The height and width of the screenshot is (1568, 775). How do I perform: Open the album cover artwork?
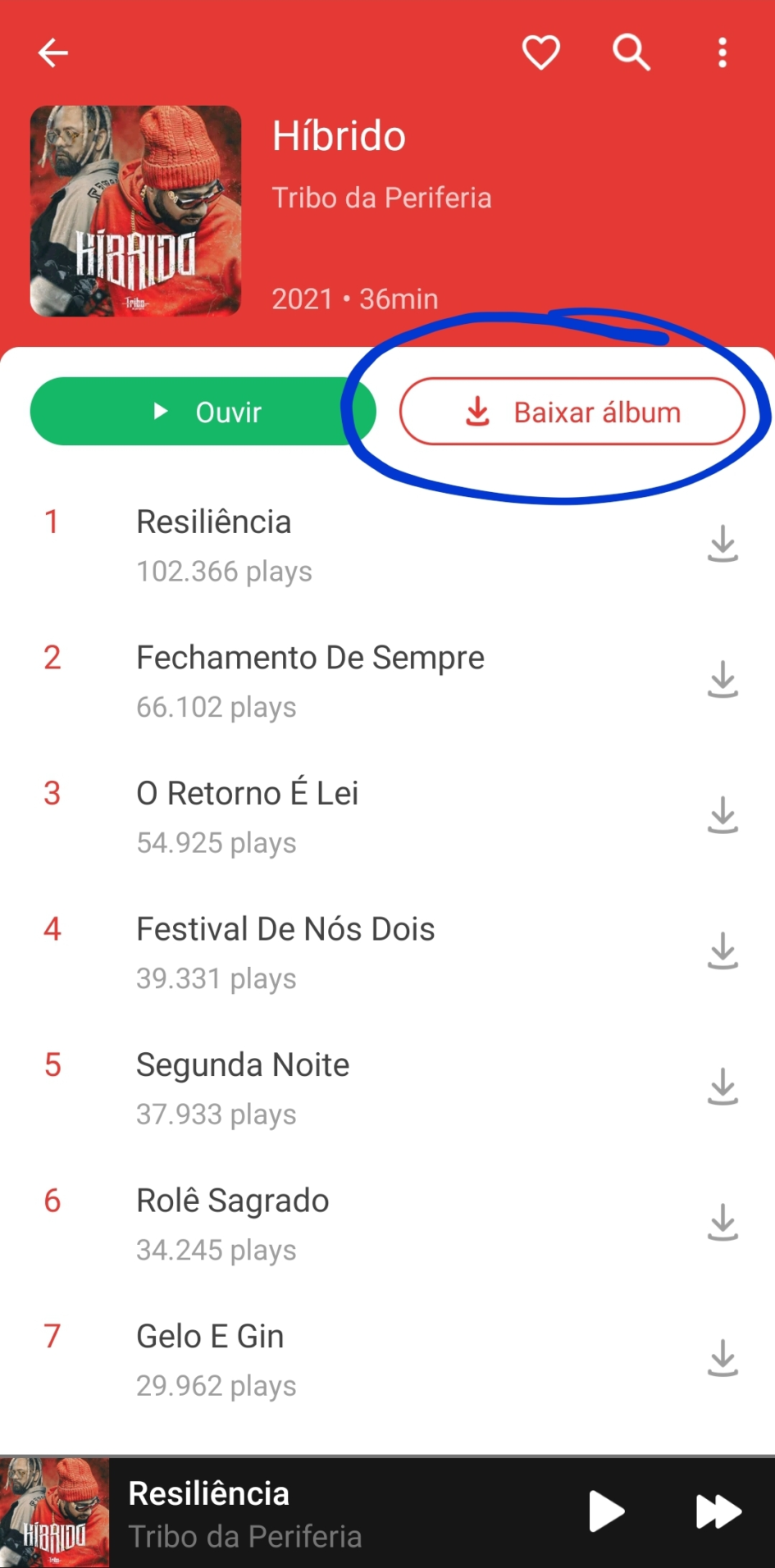point(135,211)
